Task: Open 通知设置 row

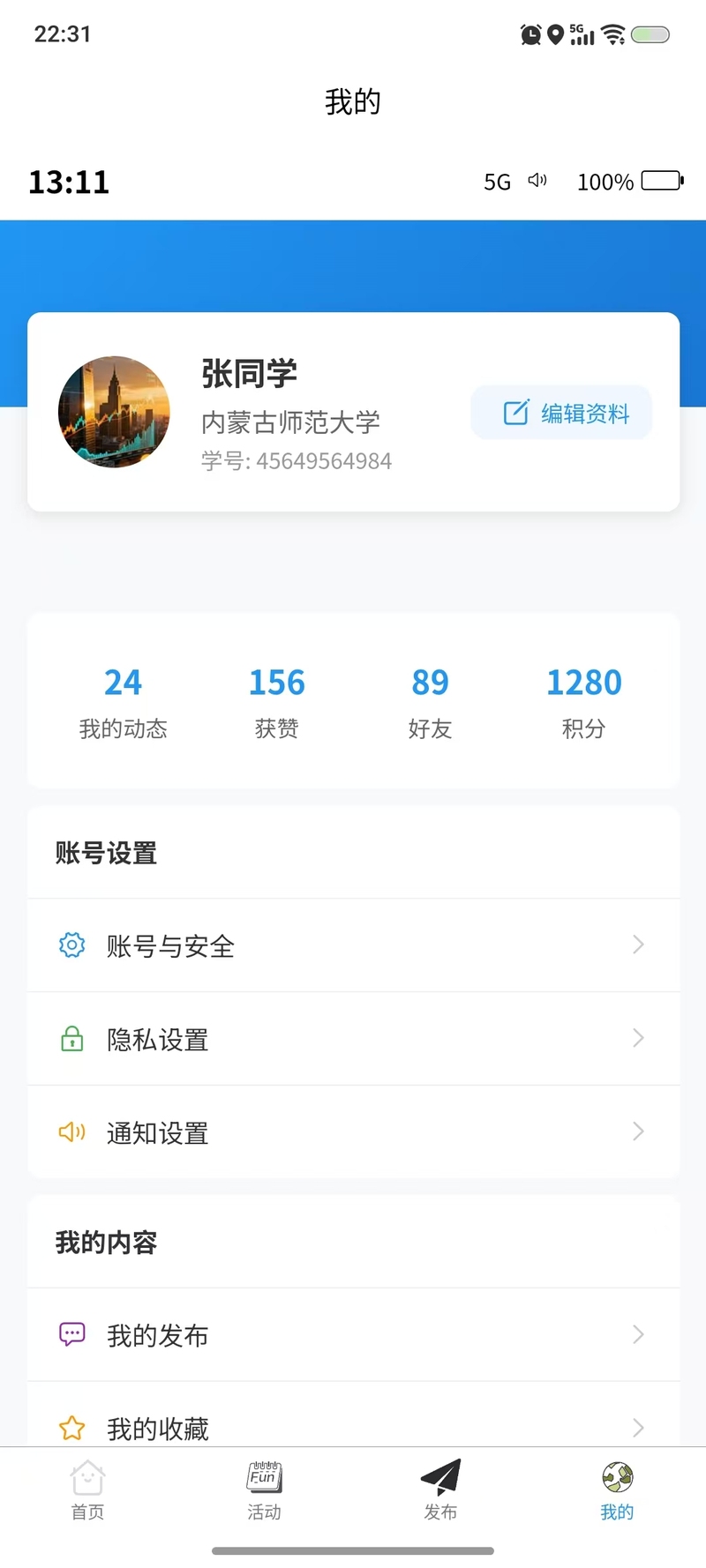Action: (x=353, y=1132)
